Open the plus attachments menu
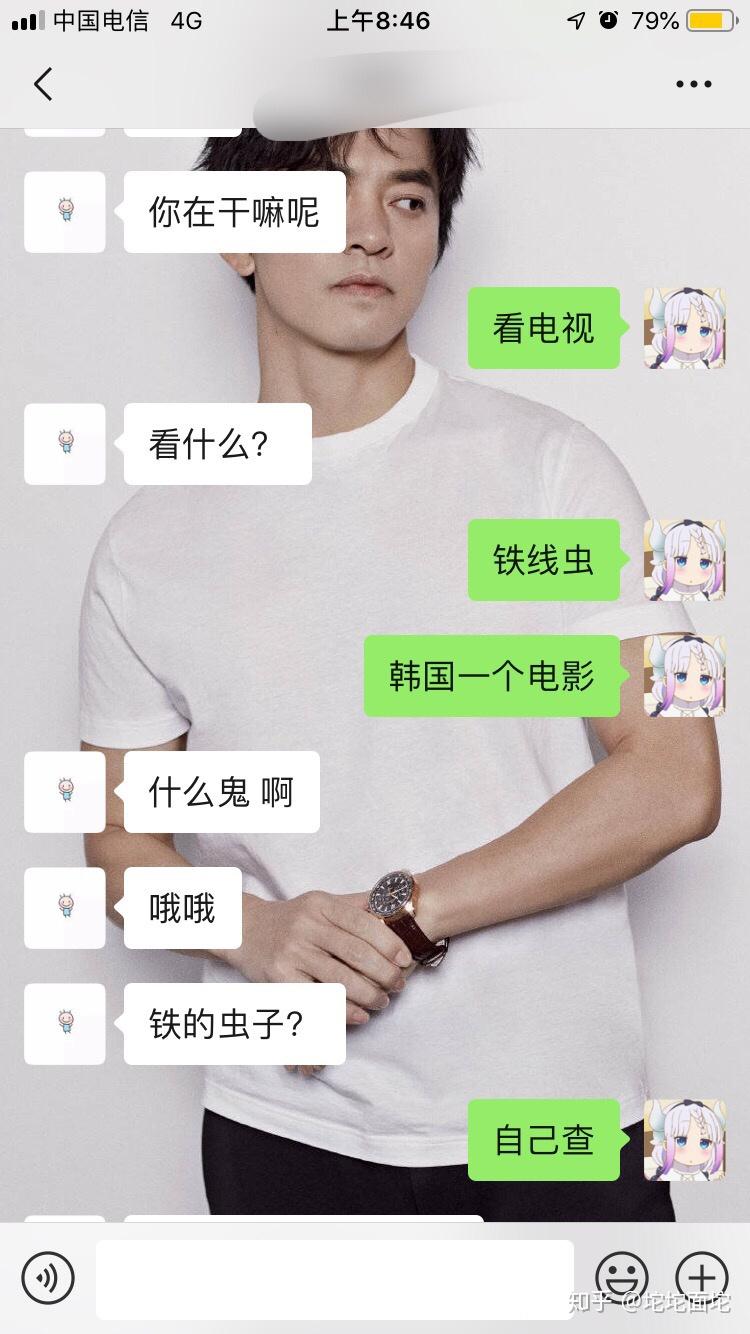This screenshot has width=750, height=1334. tap(702, 1277)
